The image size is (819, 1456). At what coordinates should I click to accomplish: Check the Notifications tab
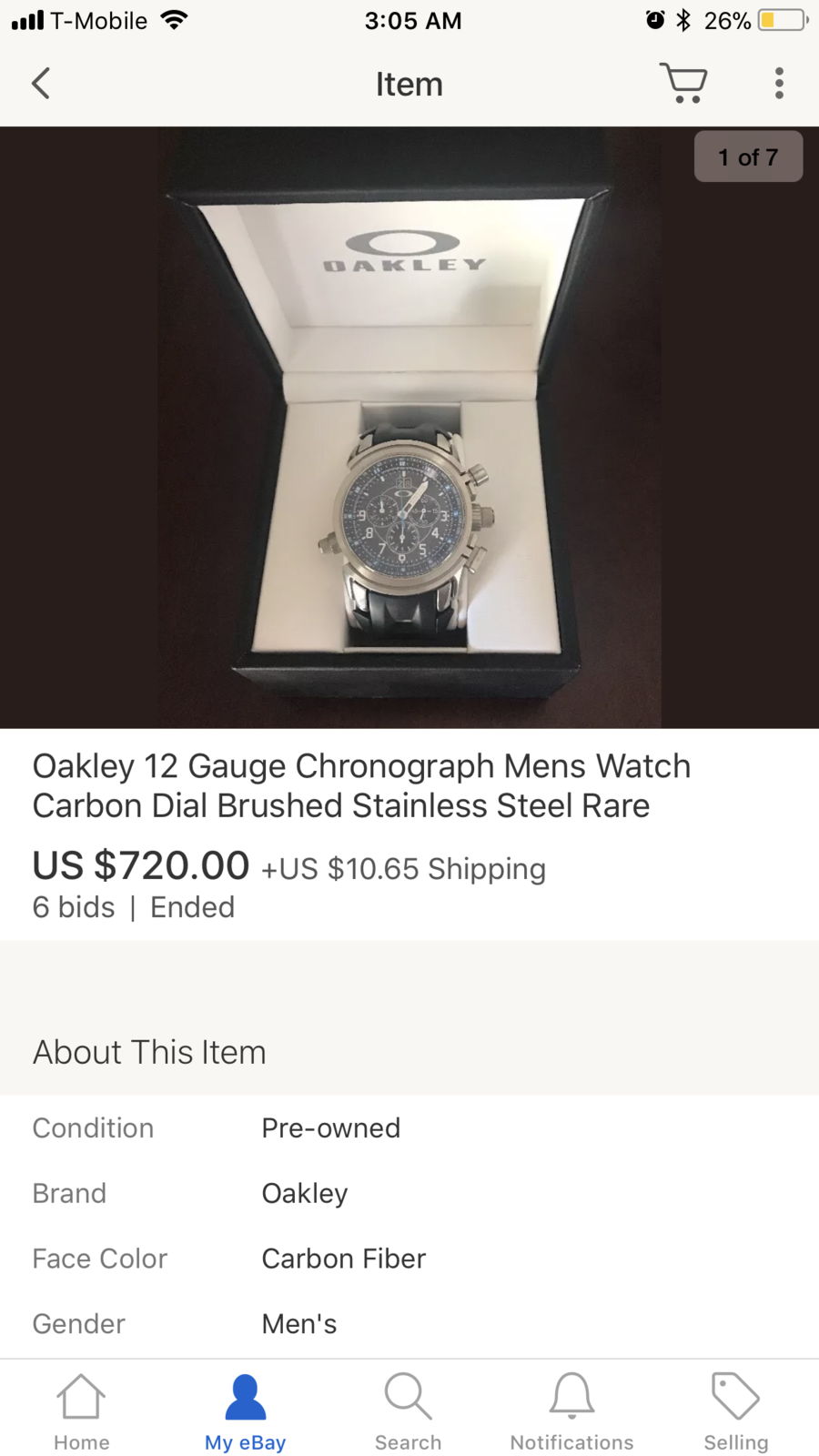pyautogui.click(x=571, y=1411)
